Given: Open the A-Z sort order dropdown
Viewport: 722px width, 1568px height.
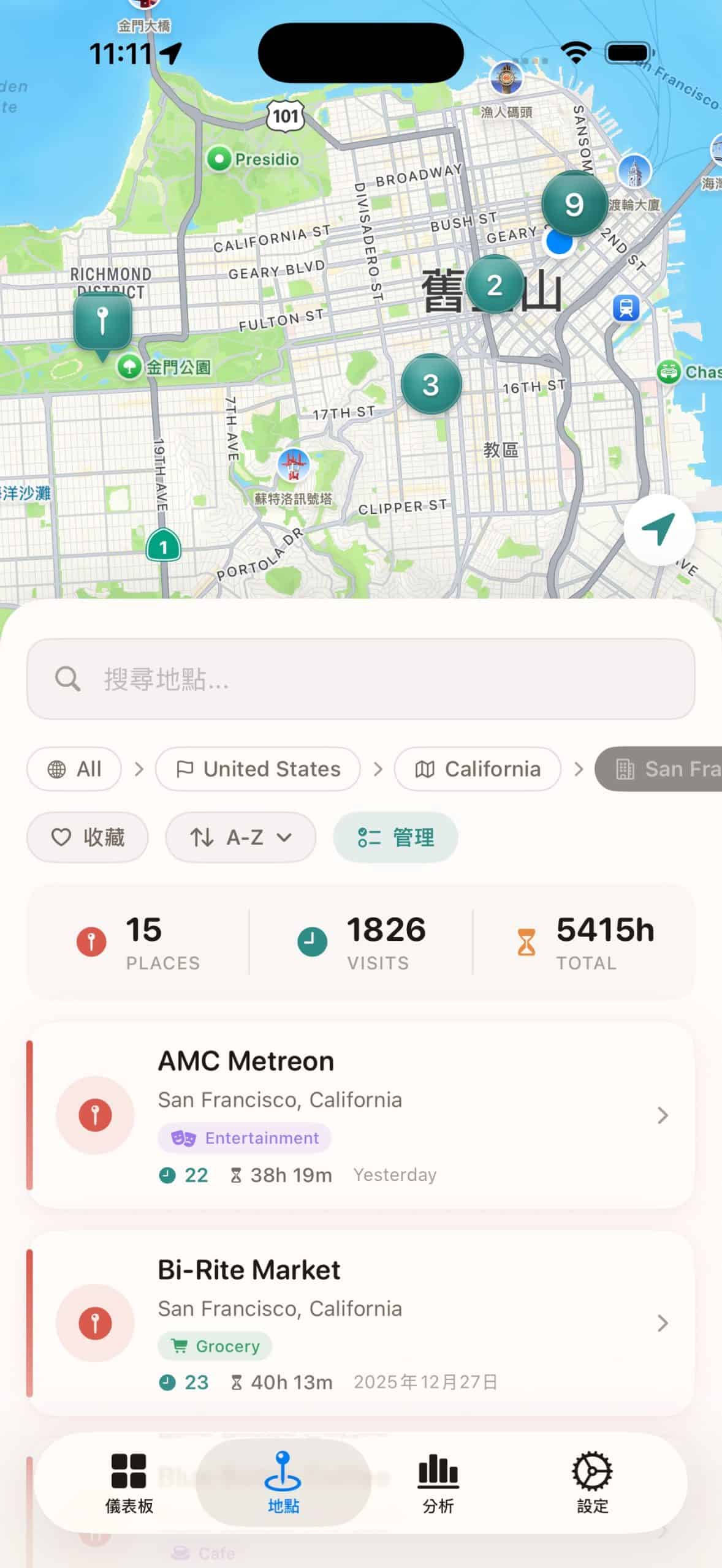Looking at the screenshot, I should pos(240,837).
